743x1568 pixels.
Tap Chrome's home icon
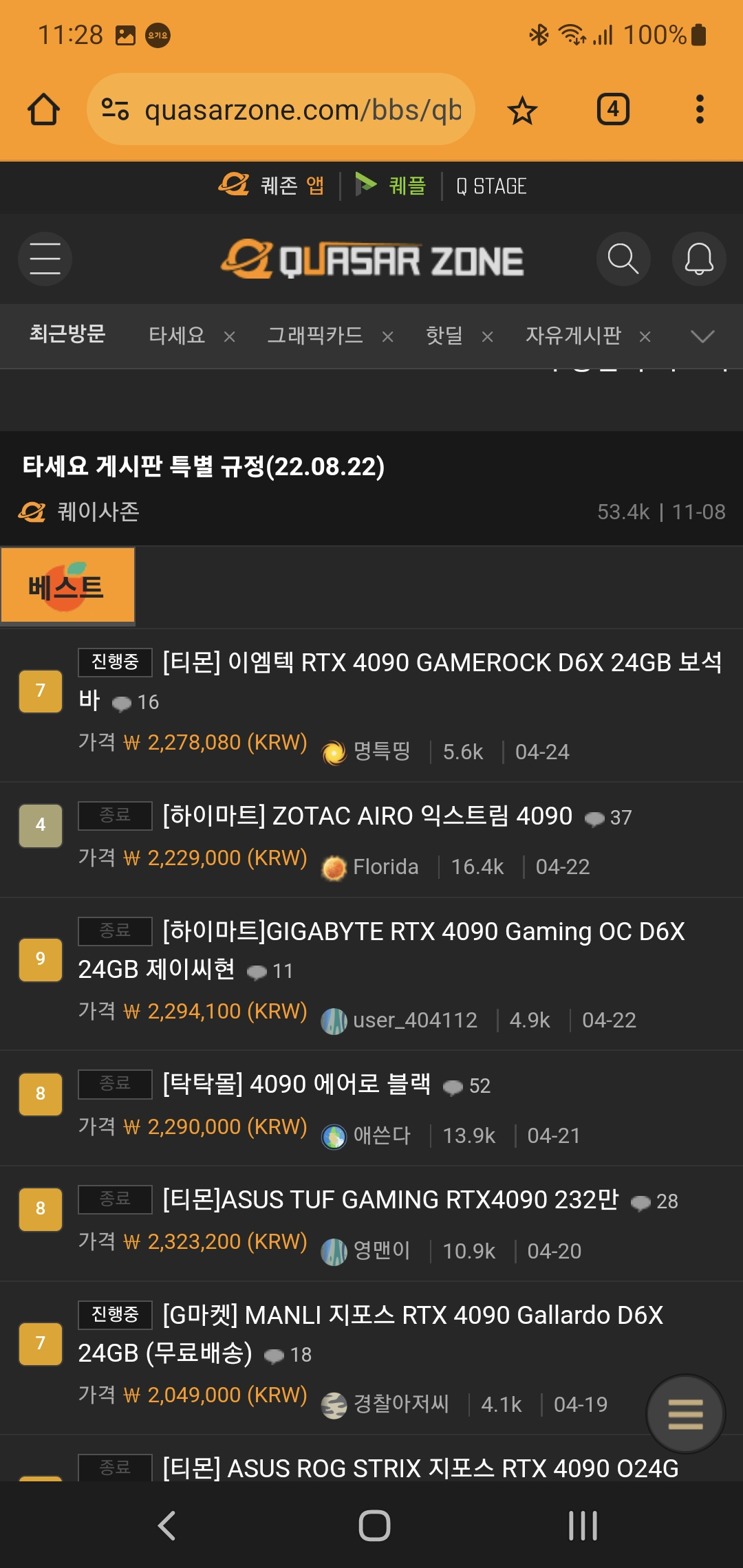pos(43,110)
